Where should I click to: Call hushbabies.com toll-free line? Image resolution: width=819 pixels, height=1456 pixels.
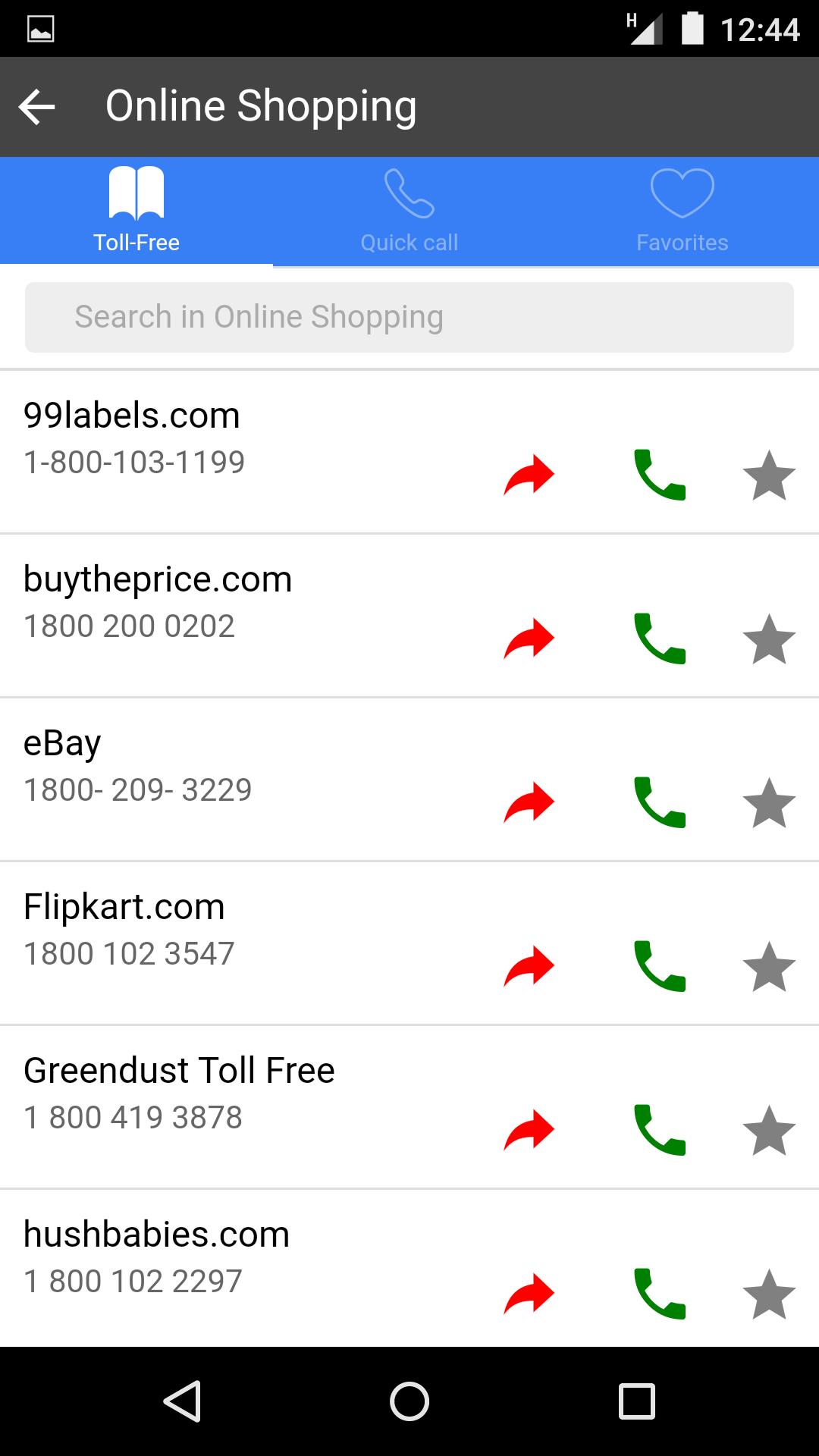pyautogui.click(x=659, y=1294)
